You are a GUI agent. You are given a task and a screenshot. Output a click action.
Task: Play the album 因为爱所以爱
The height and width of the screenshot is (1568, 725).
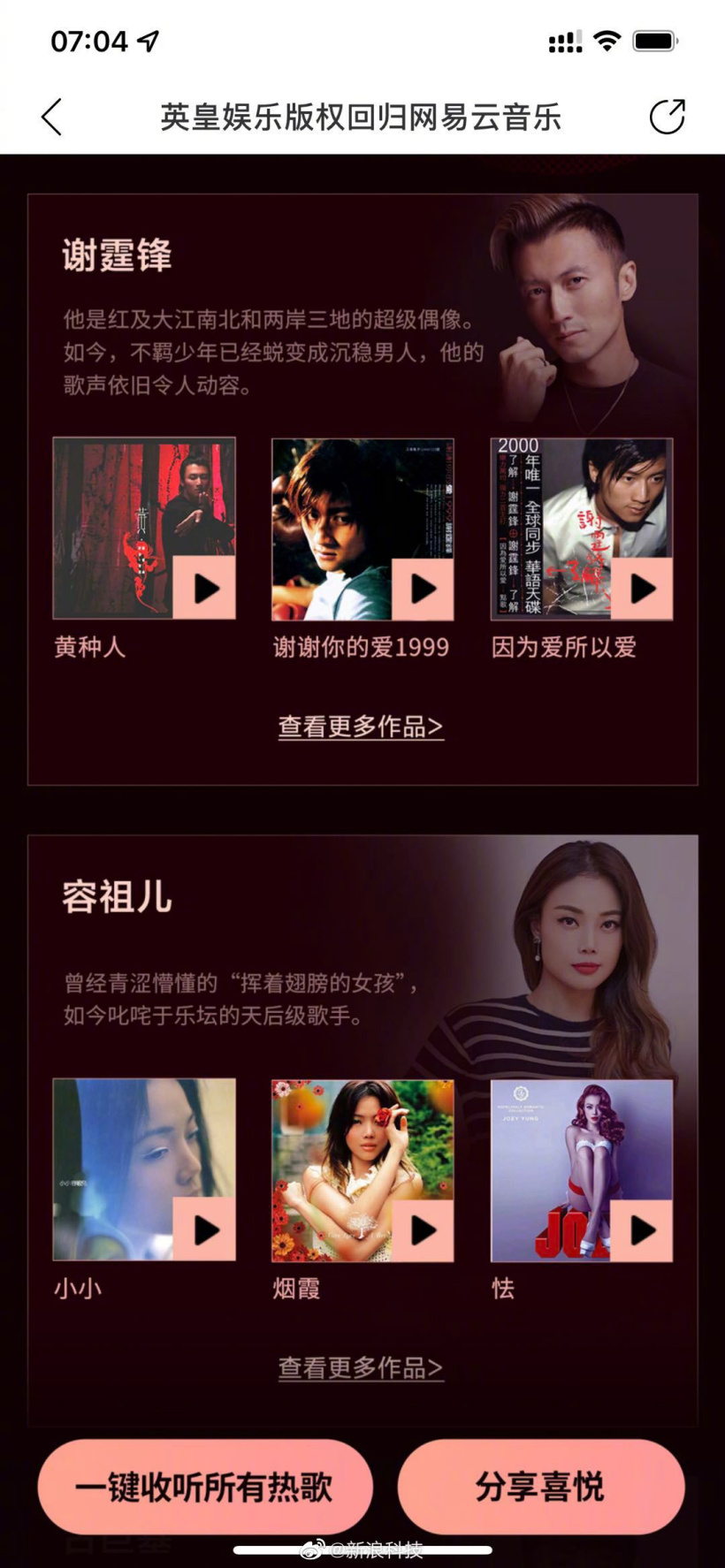[642, 588]
